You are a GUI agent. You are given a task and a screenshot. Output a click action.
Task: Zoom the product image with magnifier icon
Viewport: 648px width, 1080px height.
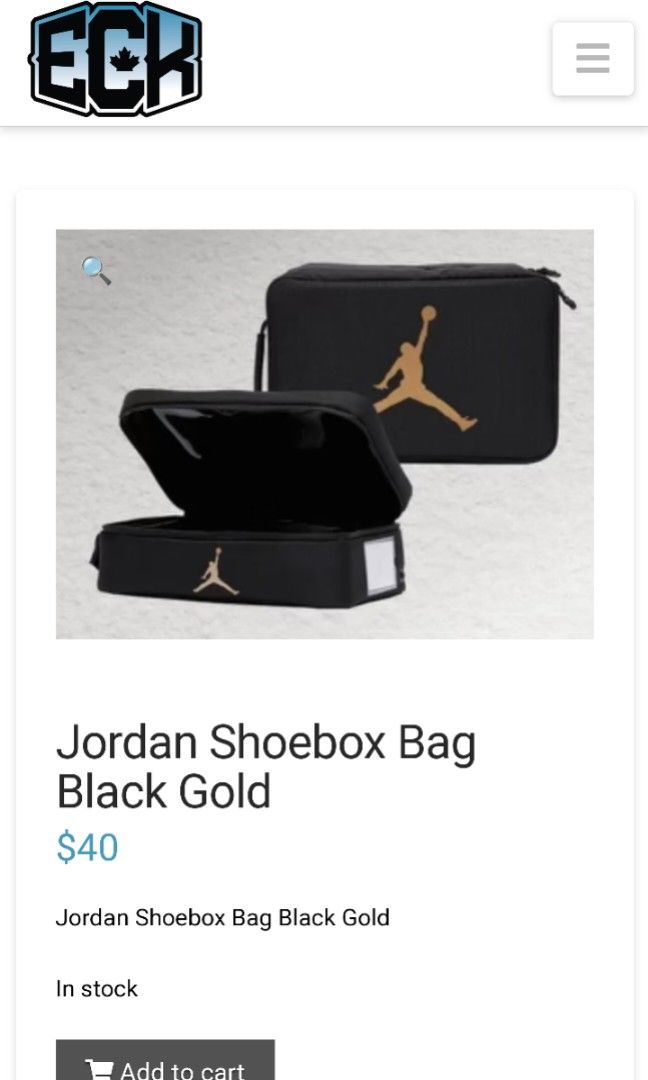95,270
